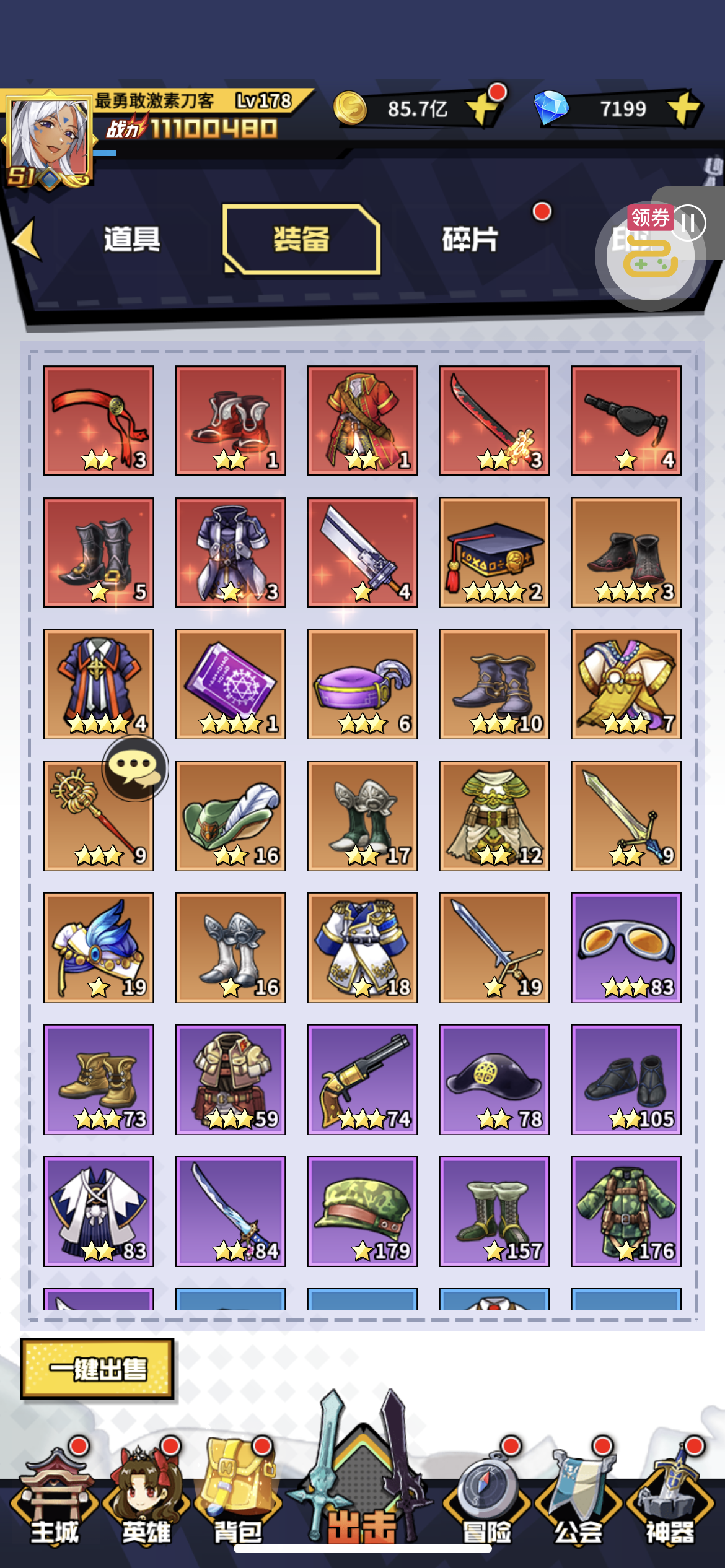Select the orange goggles equipment item
The height and width of the screenshot is (1568, 725).
point(626,947)
